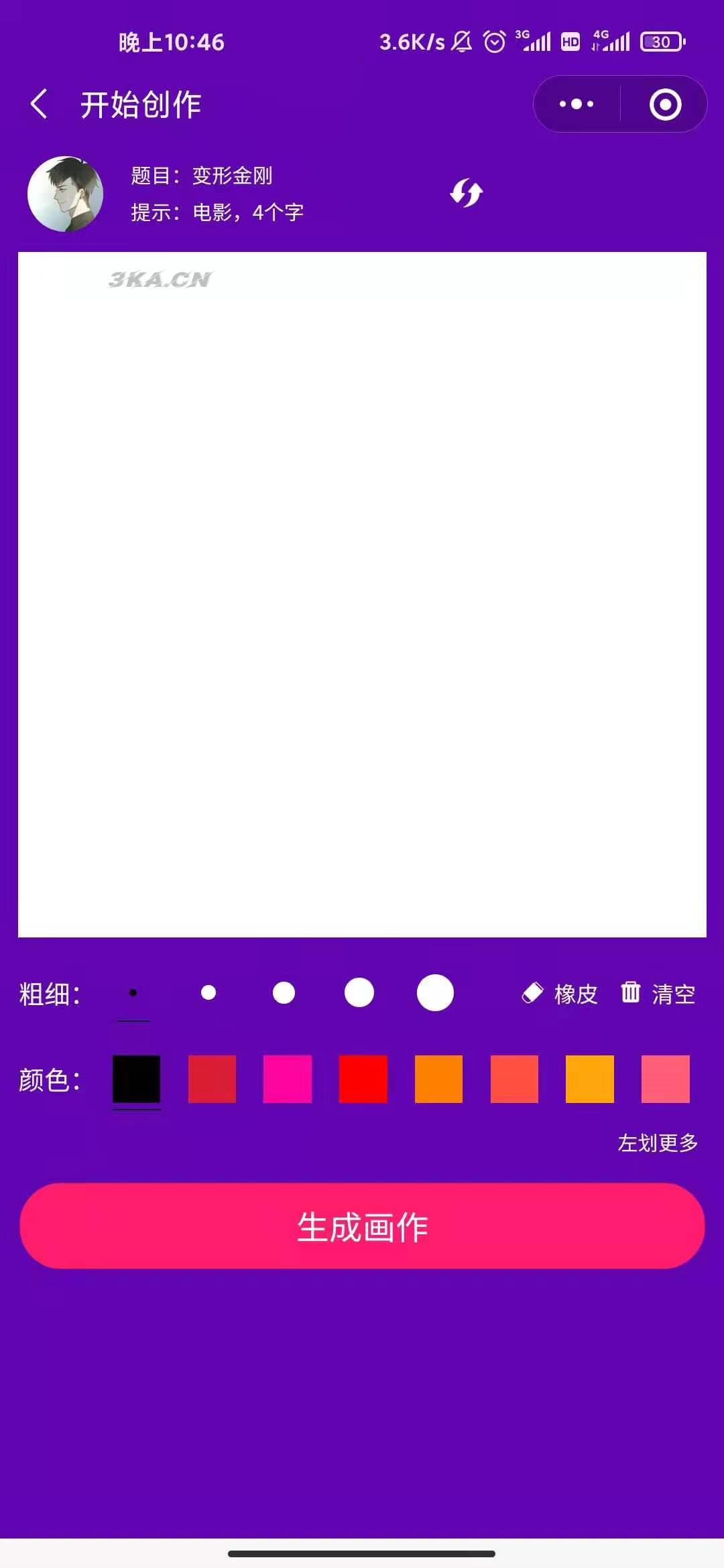Pick the largest brush size
Viewport: 724px width, 1568px height.
435,993
